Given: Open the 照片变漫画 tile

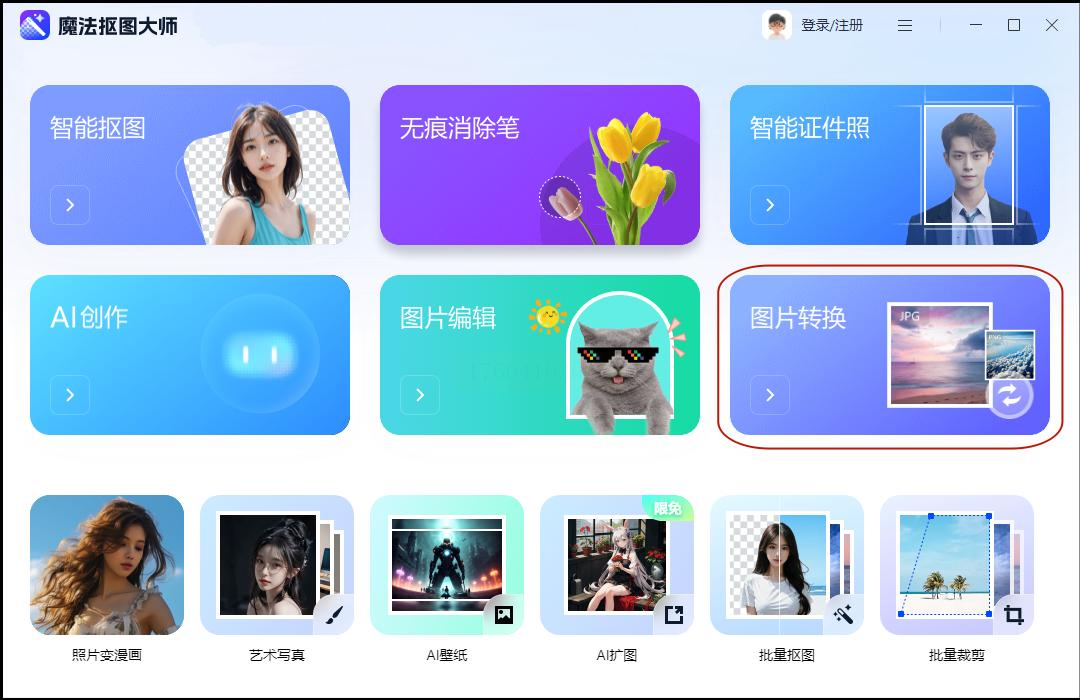Looking at the screenshot, I should point(107,565).
